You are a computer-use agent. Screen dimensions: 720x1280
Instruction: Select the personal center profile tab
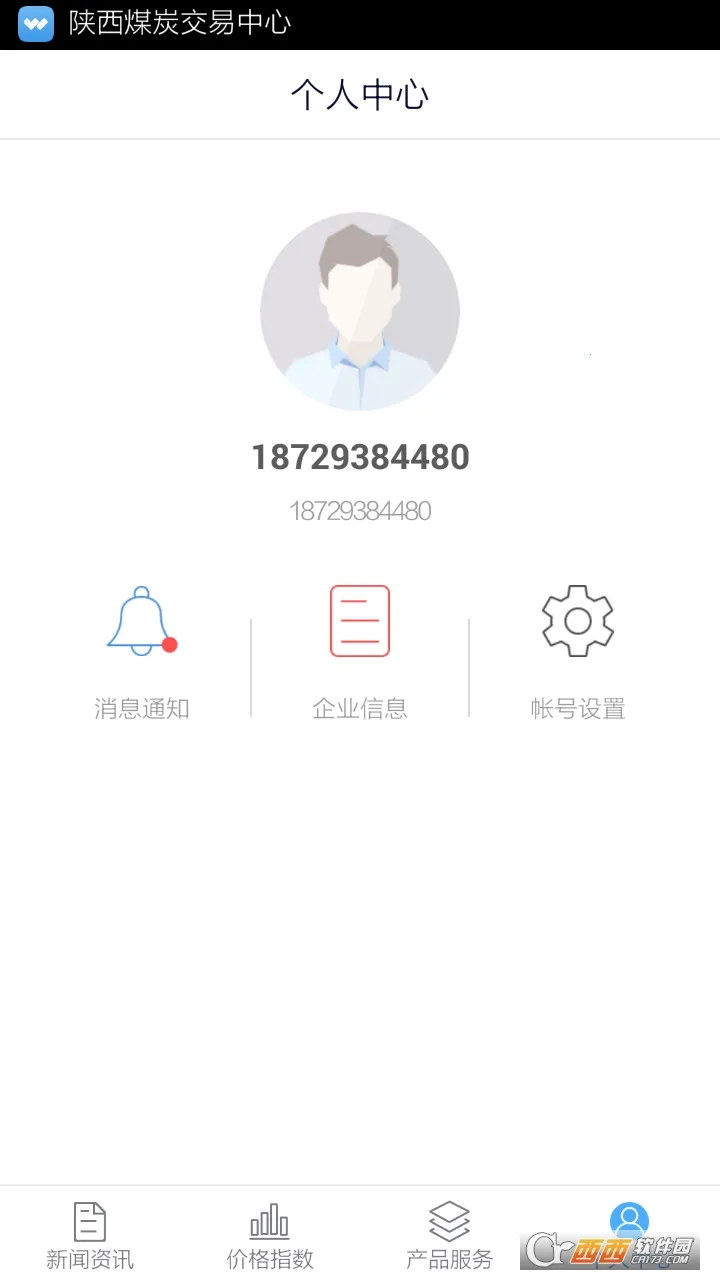point(629,1222)
